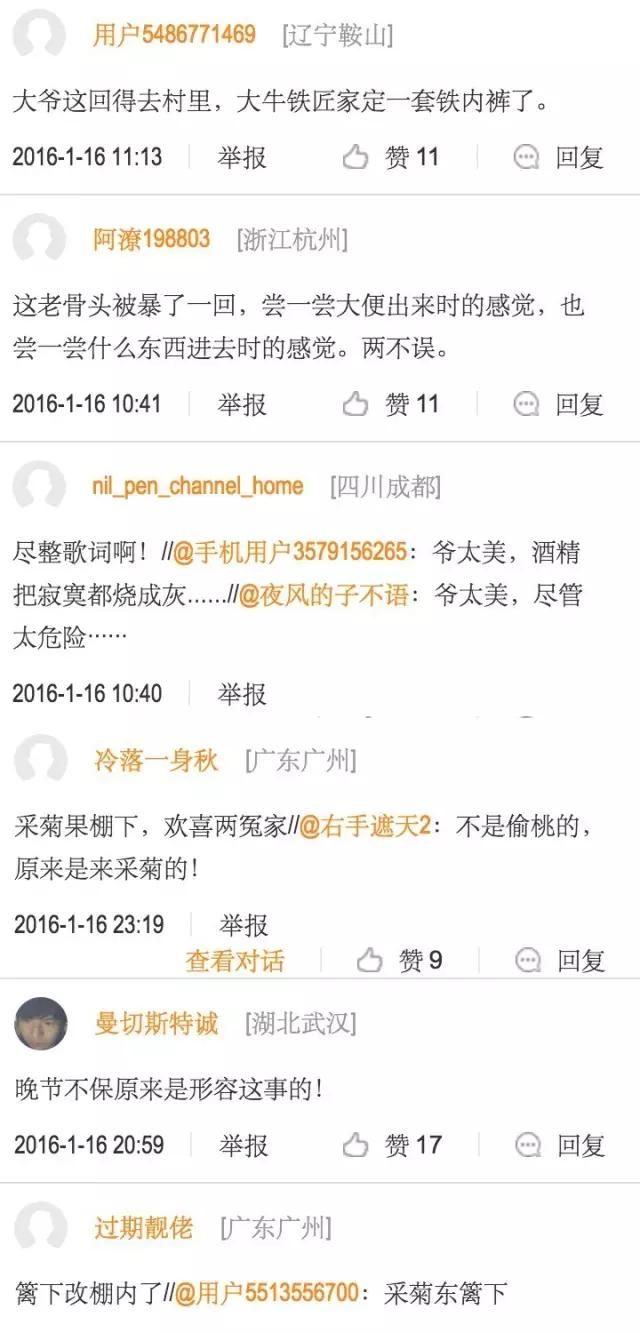640x1333 pixels.
Task: Open the mention @夜风的子不语
Action: point(322,595)
